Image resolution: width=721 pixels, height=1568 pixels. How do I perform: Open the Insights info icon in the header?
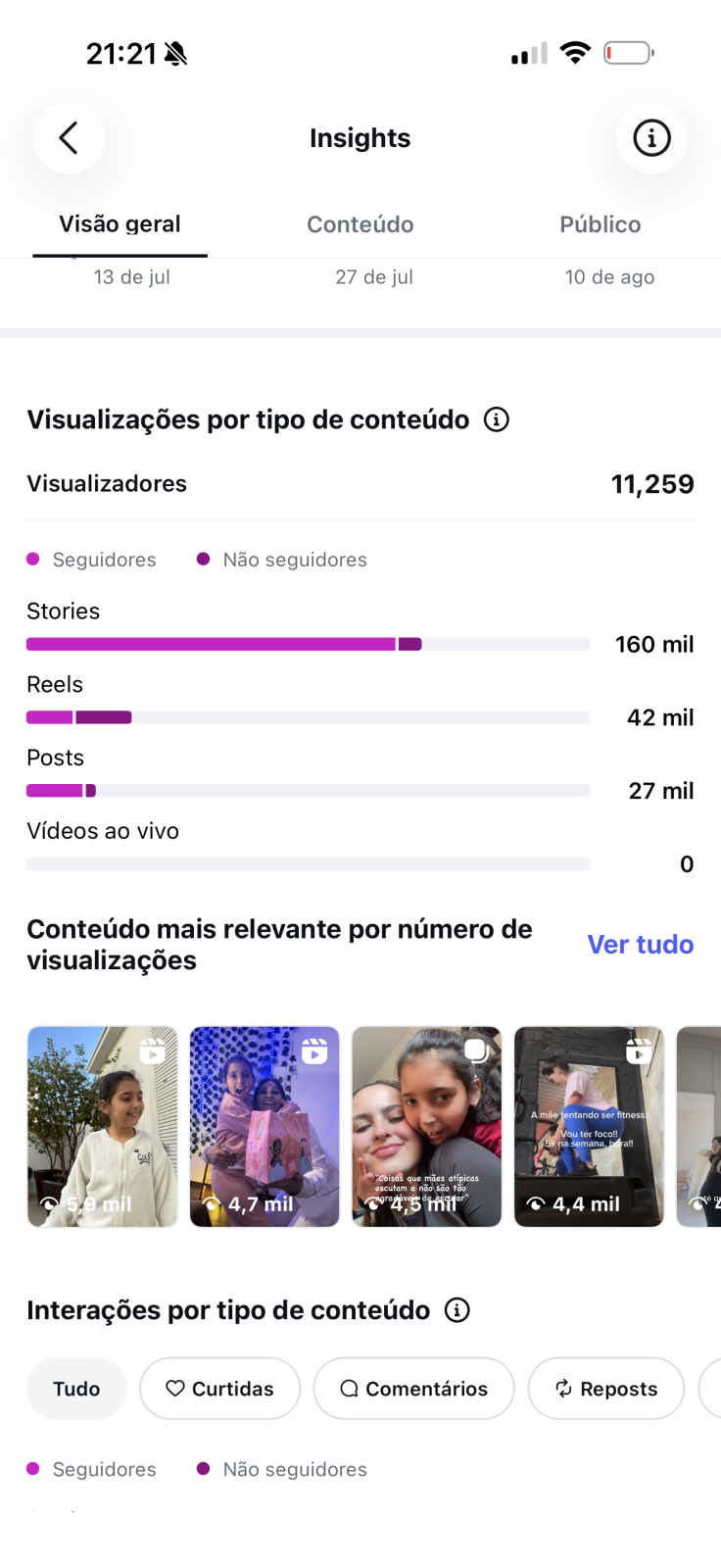click(x=651, y=138)
